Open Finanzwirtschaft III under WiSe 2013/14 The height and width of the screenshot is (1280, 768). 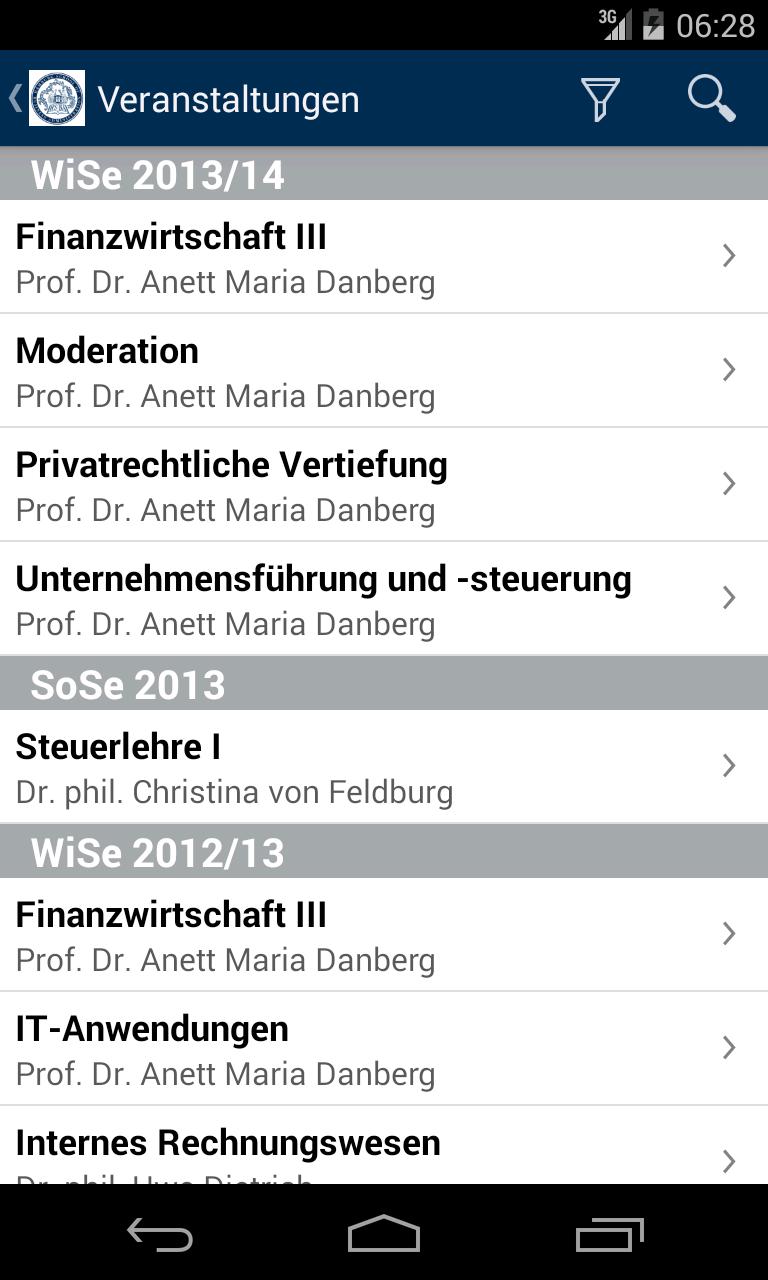tap(384, 257)
